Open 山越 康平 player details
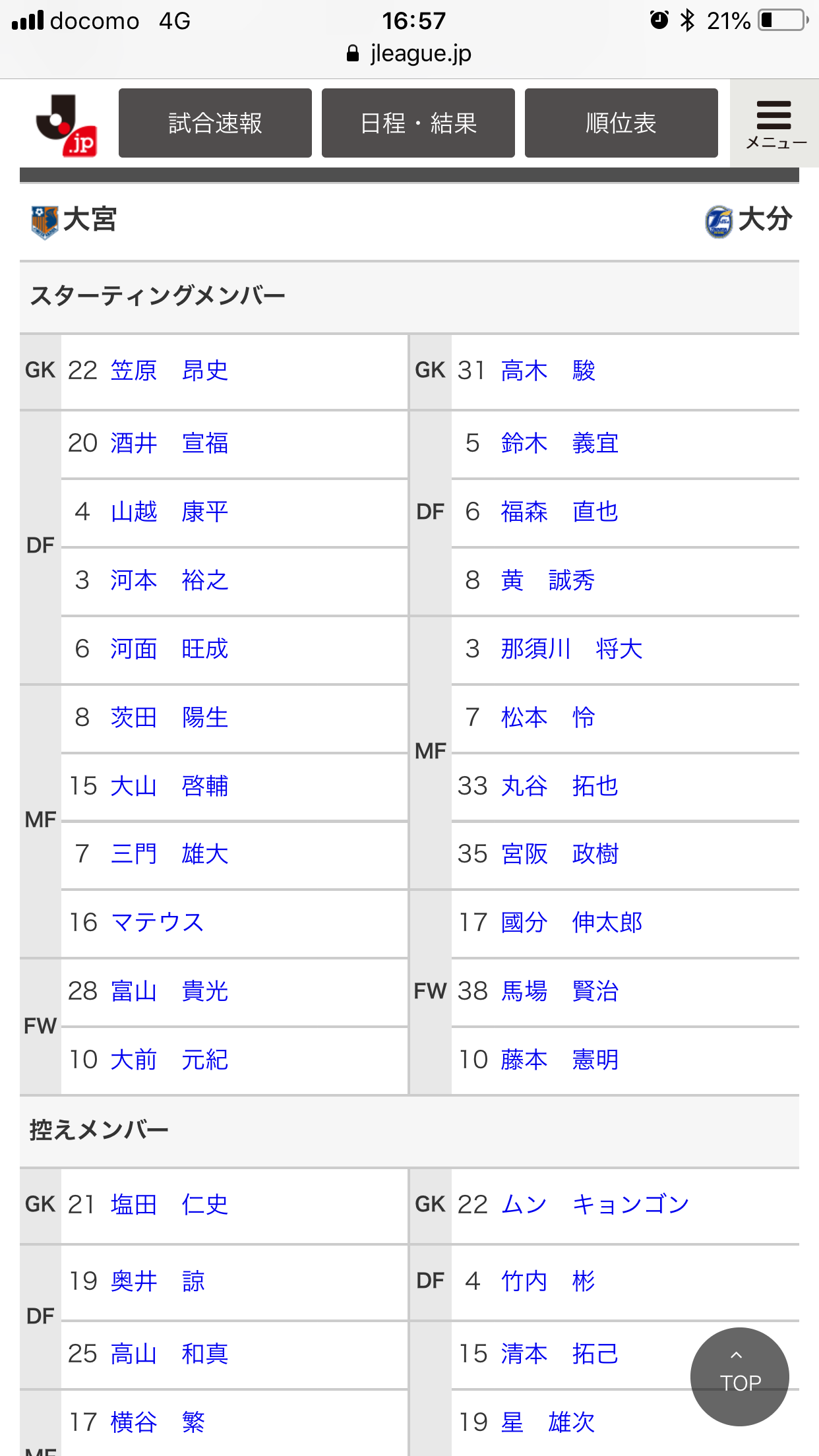 pyautogui.click(x=169, y=512)
